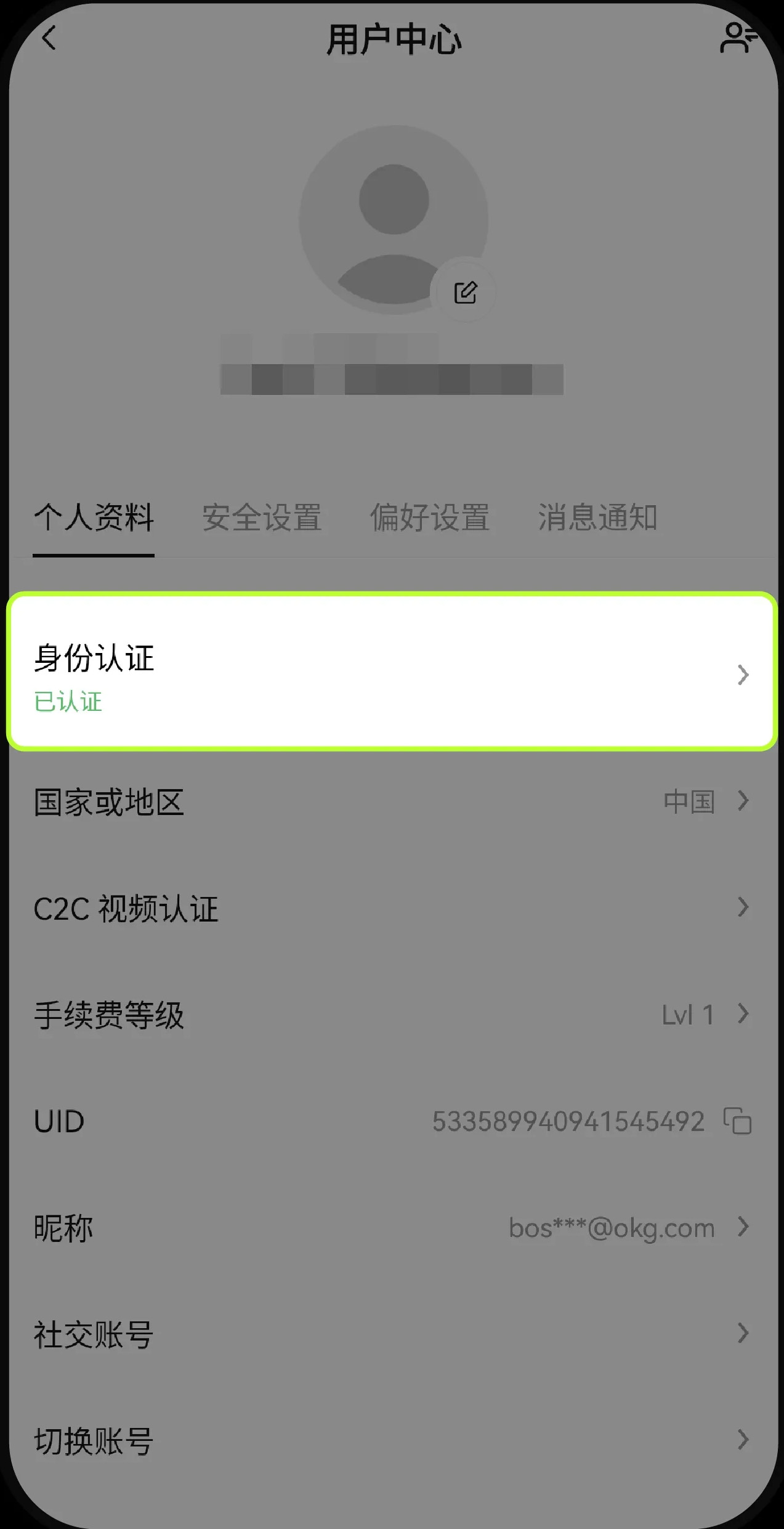
Task: Switch to the 安全设置 tab
Action: (262, 517)
